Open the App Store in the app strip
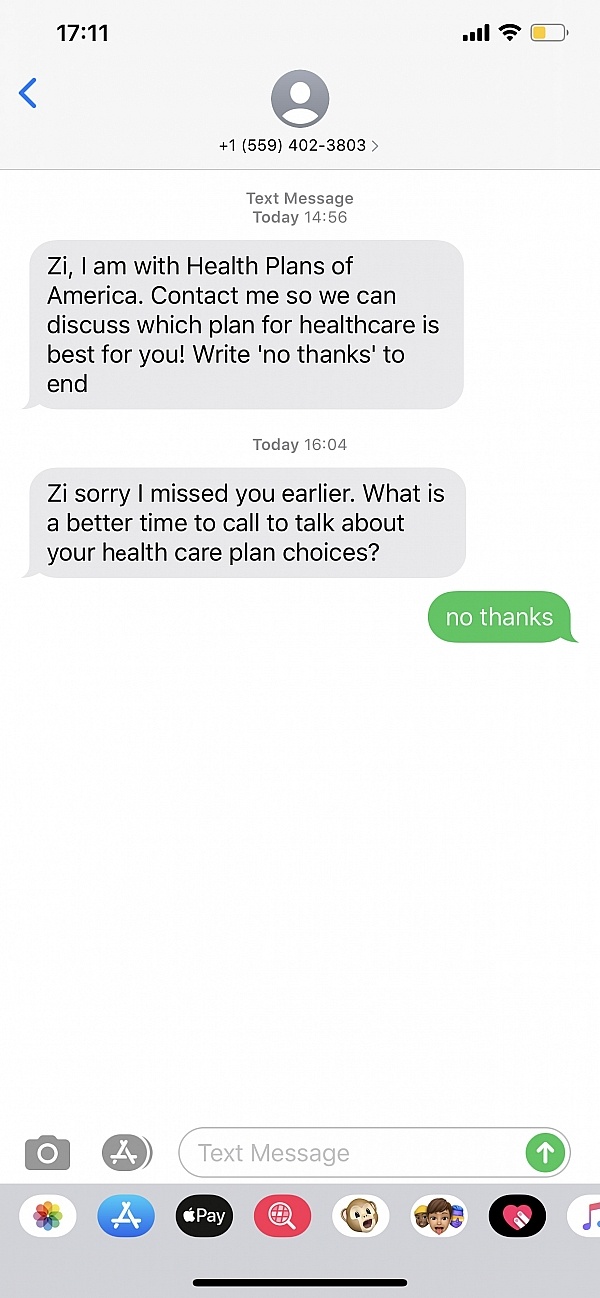 126,1216
